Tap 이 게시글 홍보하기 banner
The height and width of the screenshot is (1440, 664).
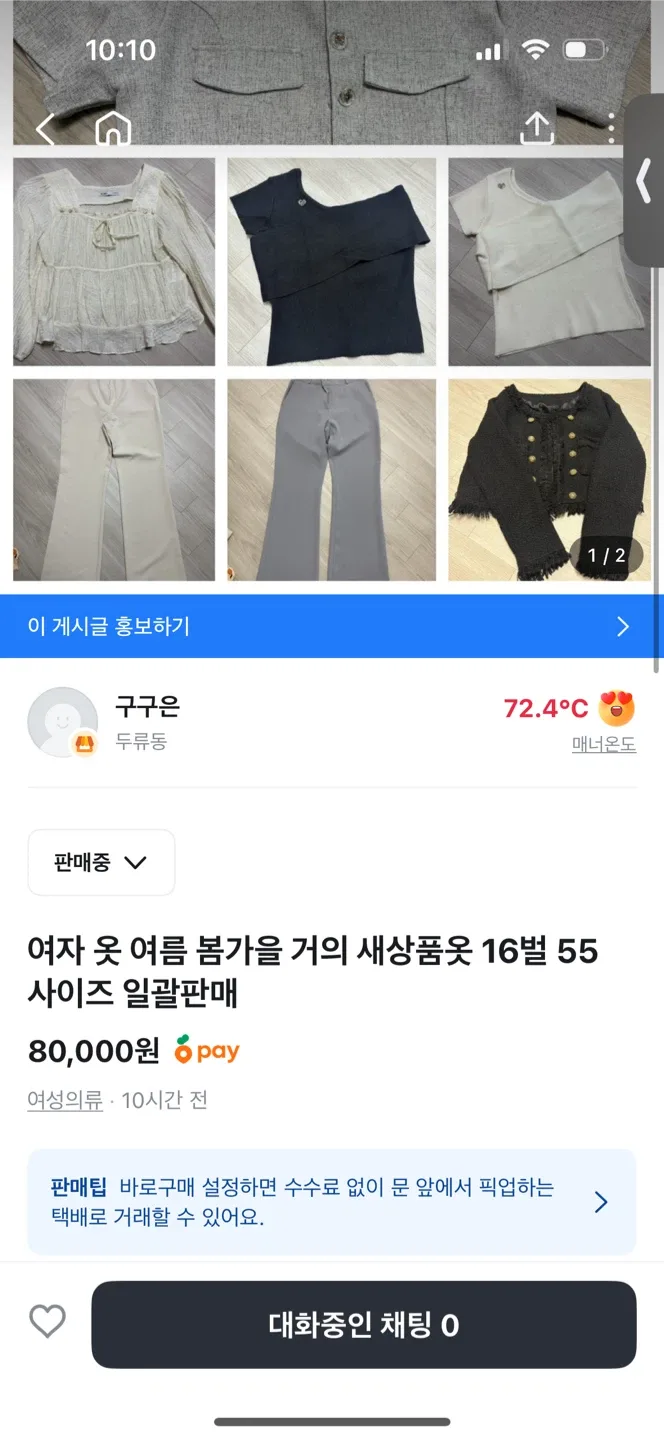(x=332, y=626)
